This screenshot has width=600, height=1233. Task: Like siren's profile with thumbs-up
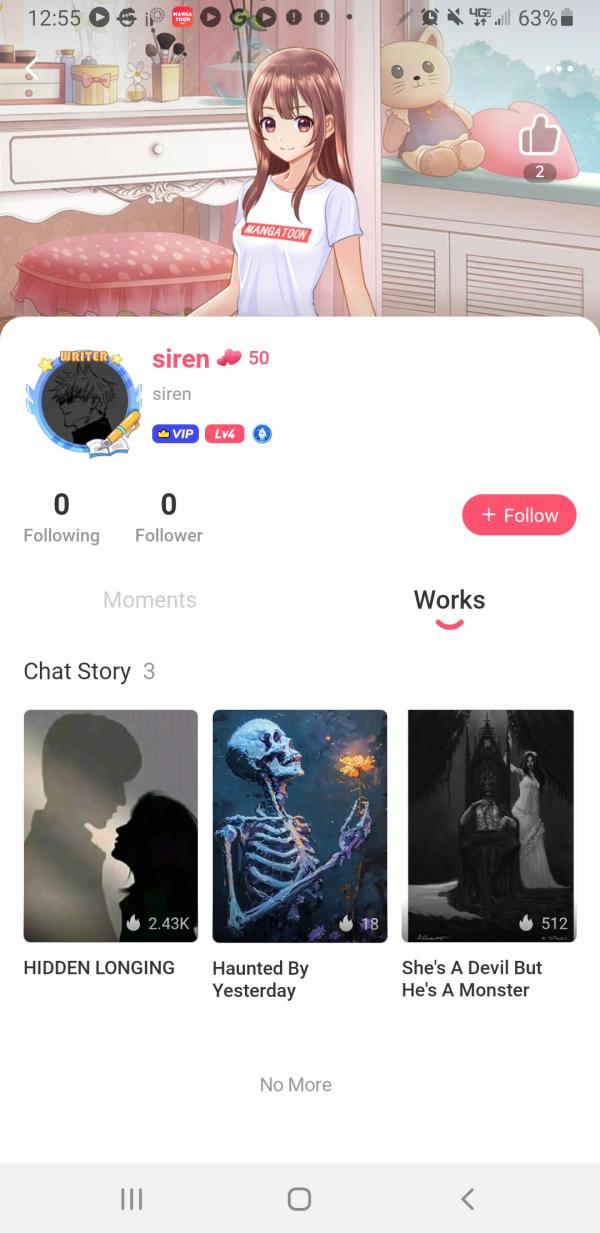pos(538,136)
